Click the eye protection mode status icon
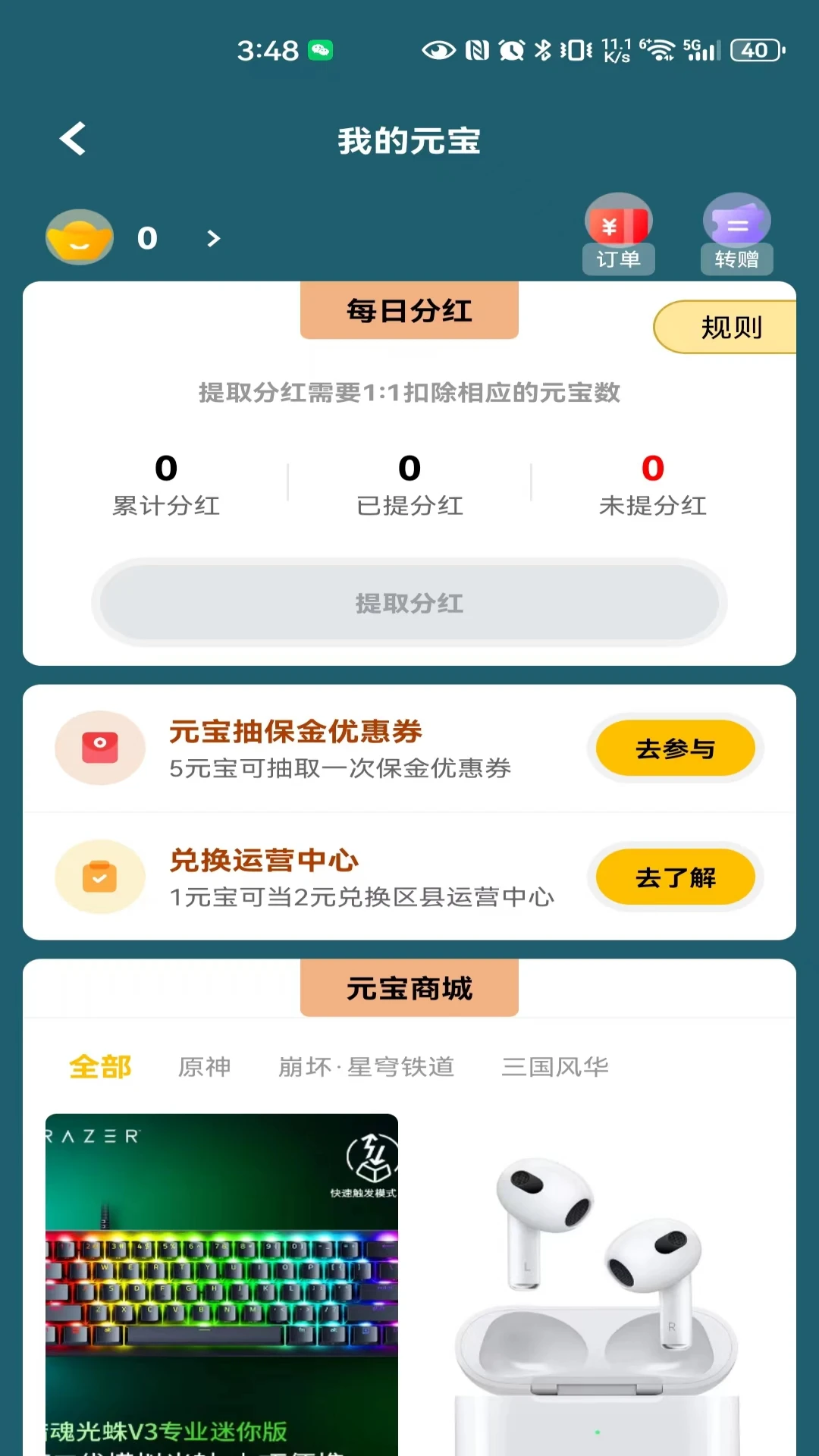The width and height of the screenshot is (819, 1456). click(x=438, y=52)
